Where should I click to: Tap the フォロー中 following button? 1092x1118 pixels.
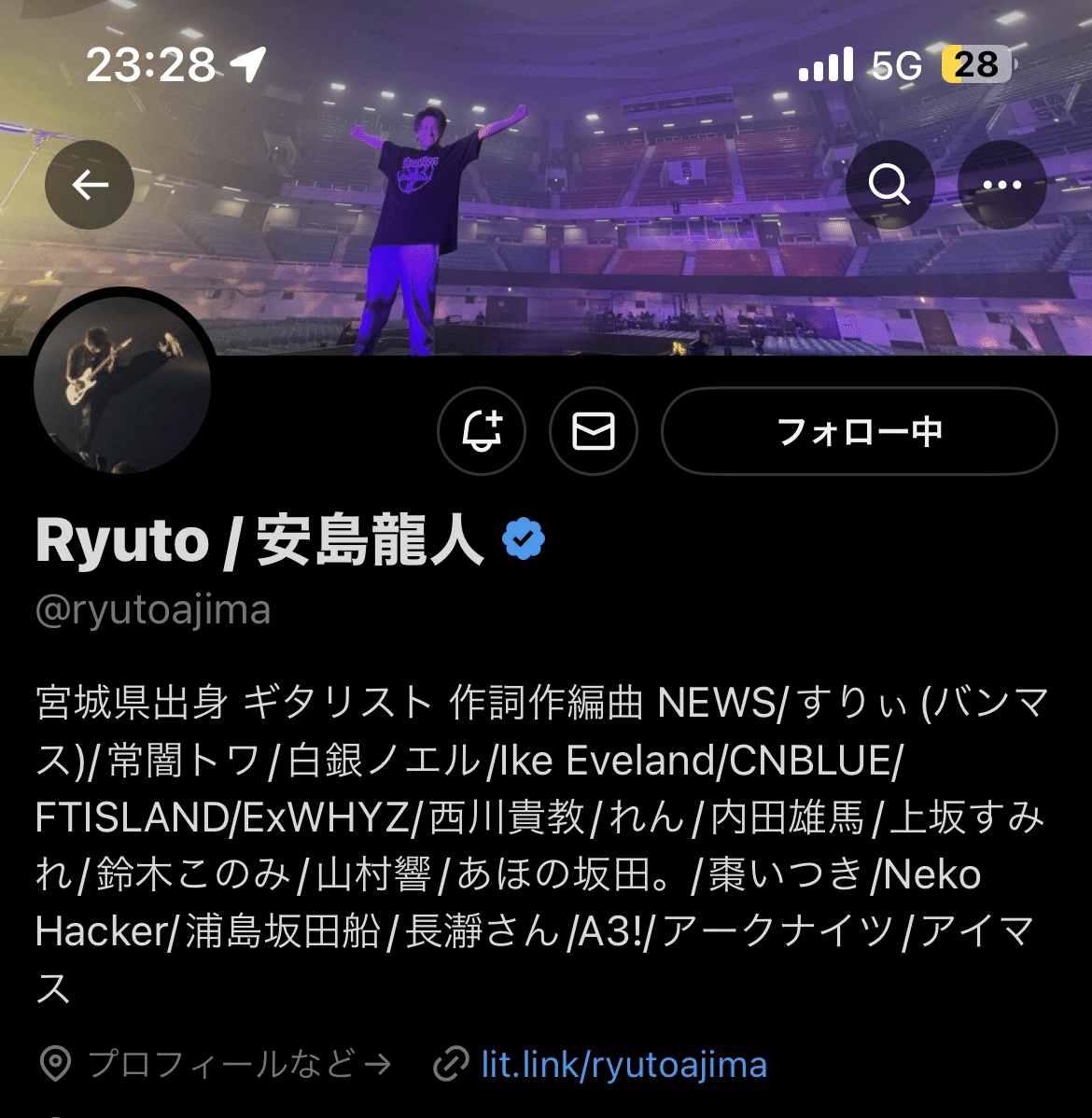[859, 431]
